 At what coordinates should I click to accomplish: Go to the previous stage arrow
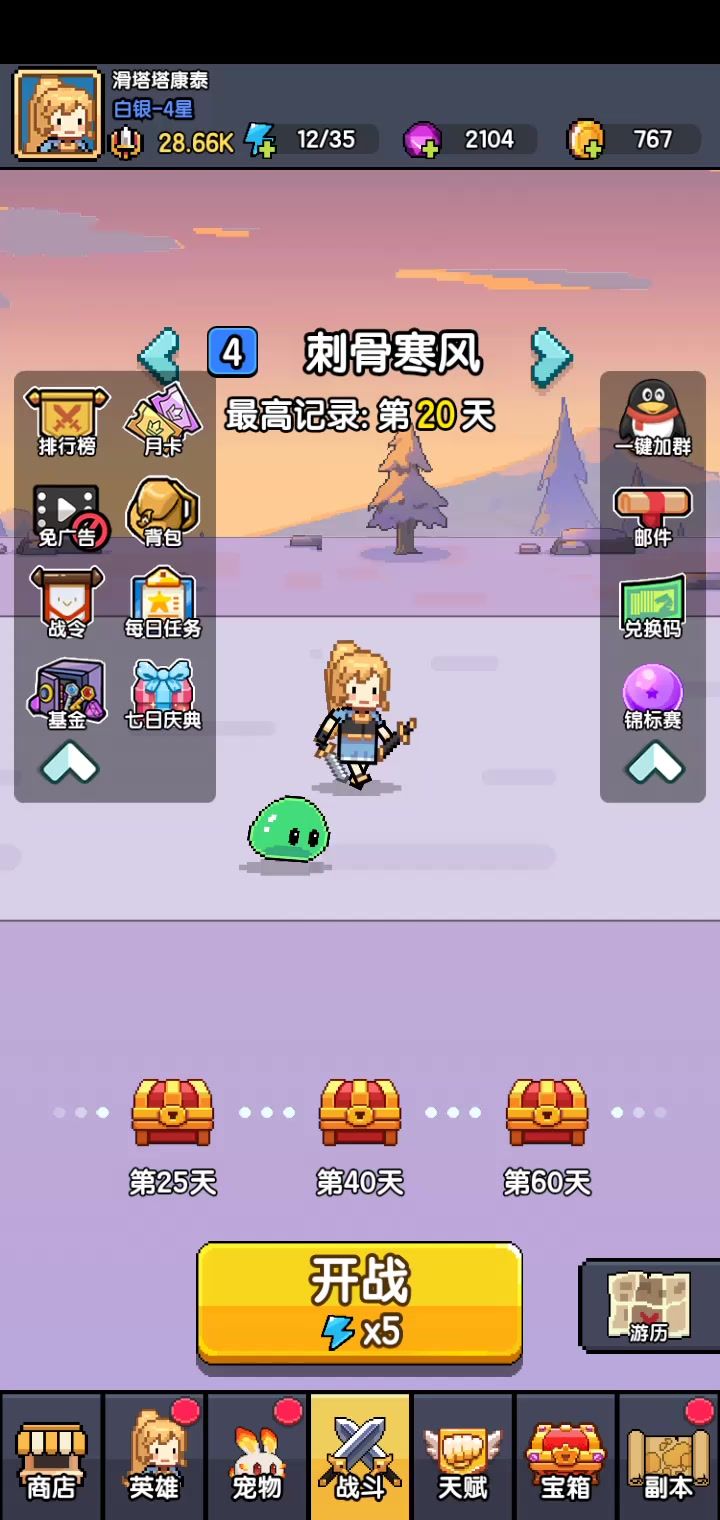160,354
